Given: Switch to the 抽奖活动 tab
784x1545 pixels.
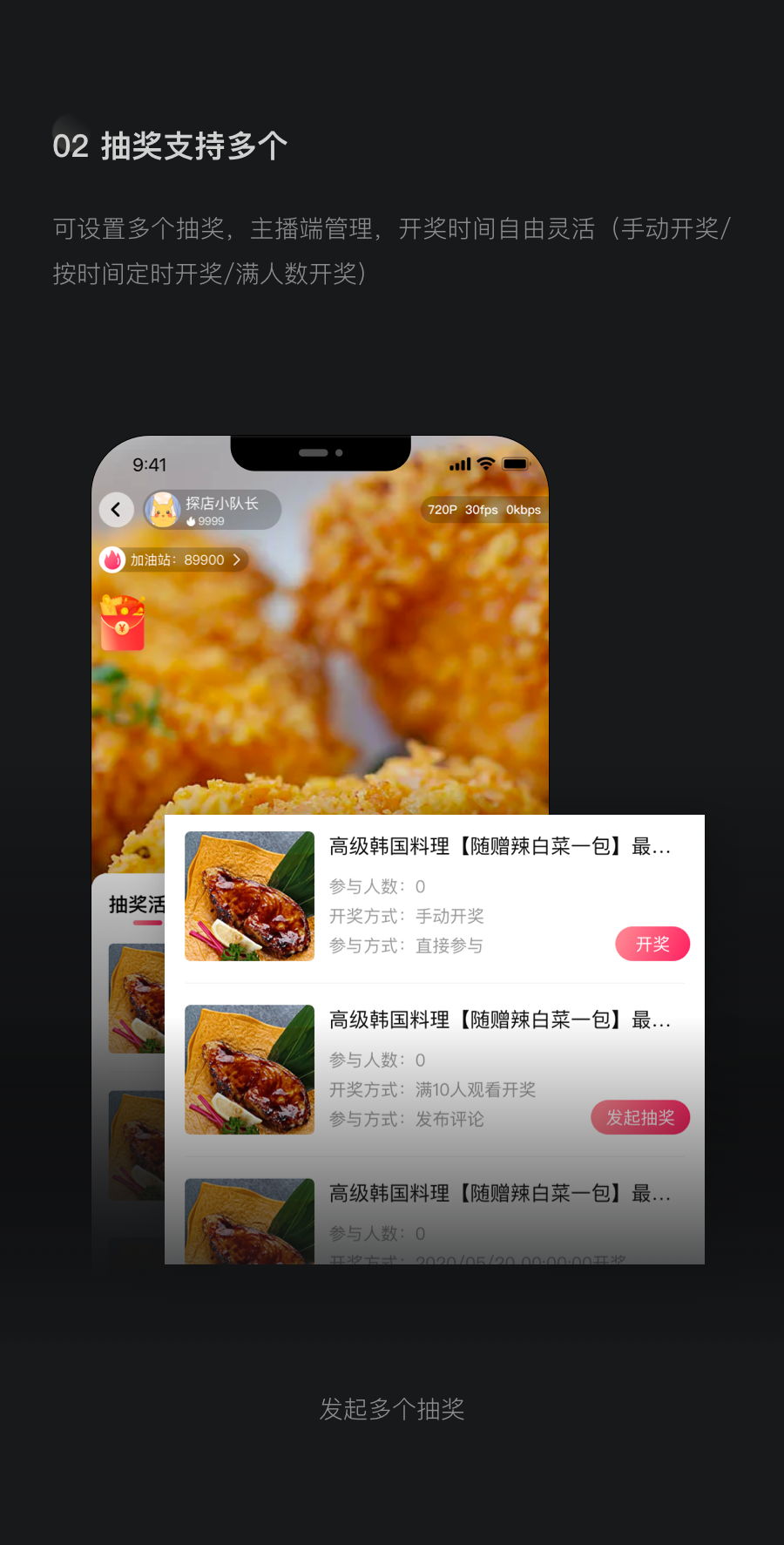Looking at the screenshot, I should [x=136, y=905].
